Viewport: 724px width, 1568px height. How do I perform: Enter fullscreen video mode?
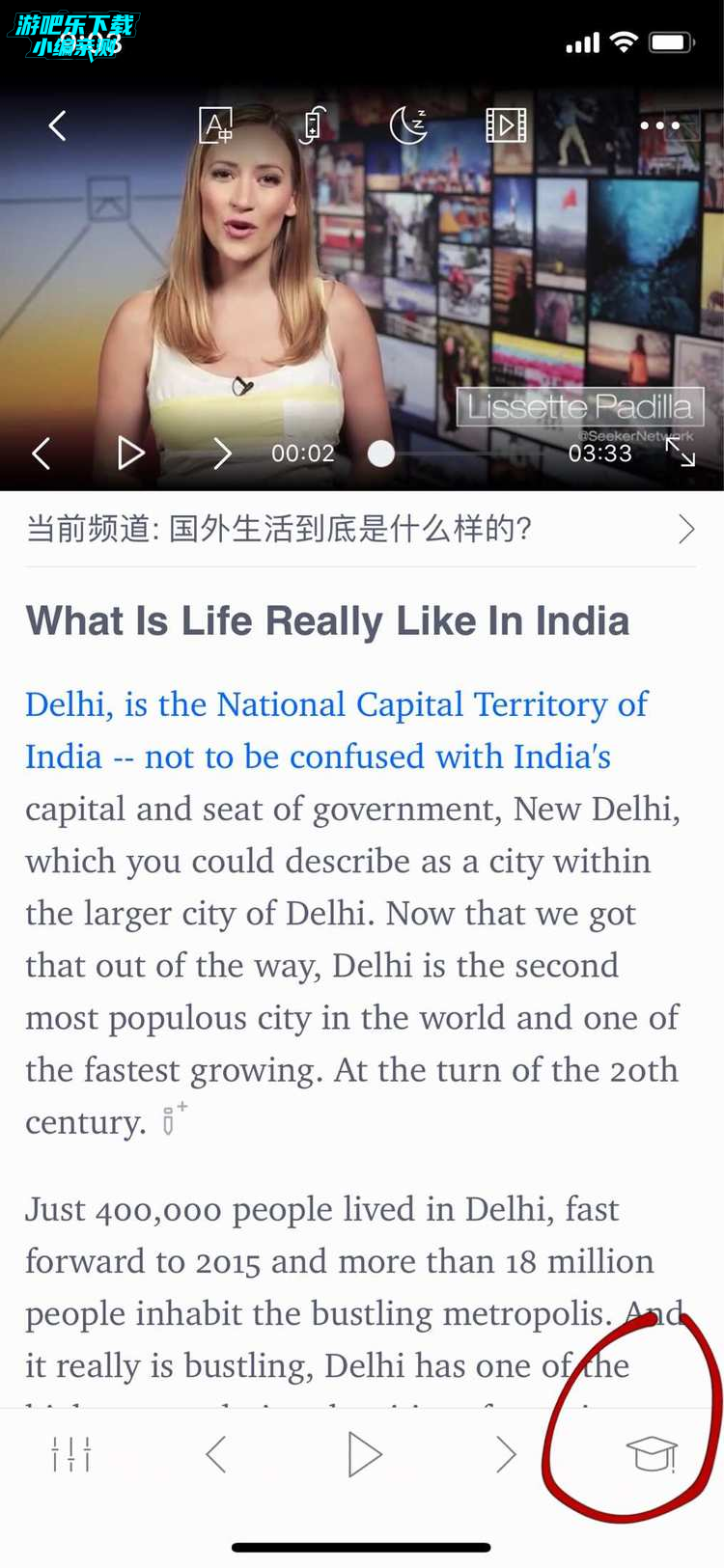681,452
